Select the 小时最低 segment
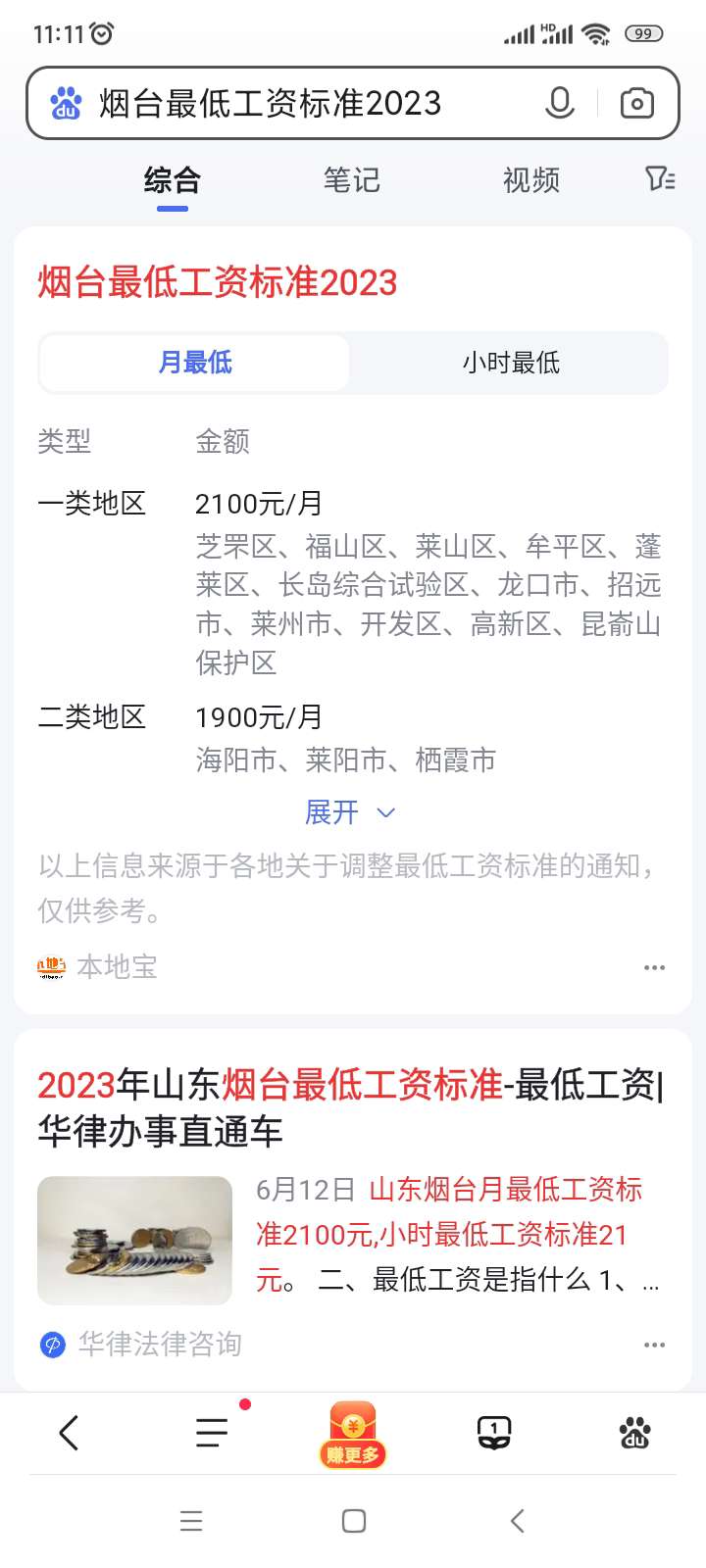Image resolution: width=706 pixels, height=1568 pixels. [x=510, y=363]
